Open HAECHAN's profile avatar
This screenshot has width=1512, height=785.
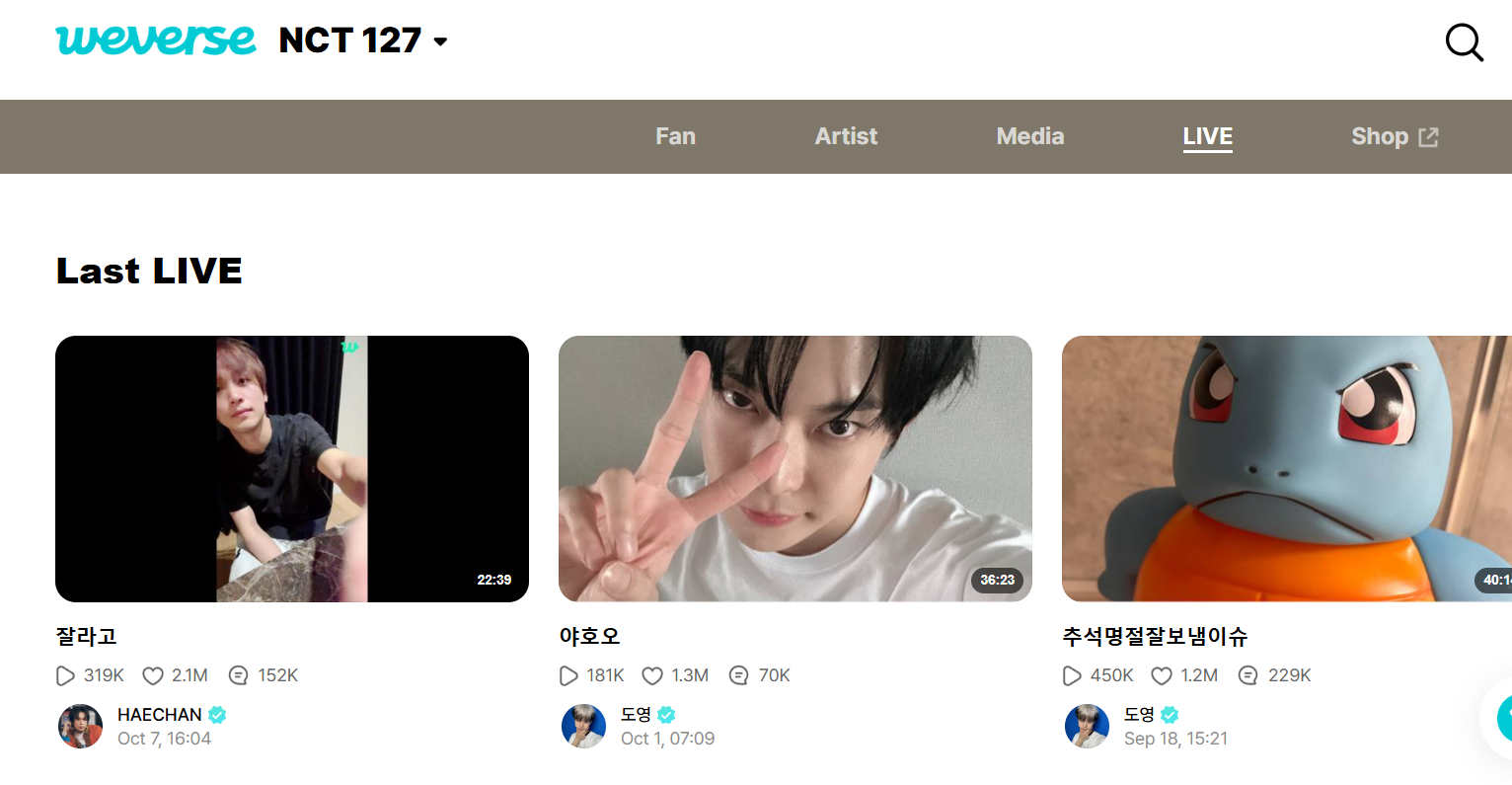click(x=81, y=727)
